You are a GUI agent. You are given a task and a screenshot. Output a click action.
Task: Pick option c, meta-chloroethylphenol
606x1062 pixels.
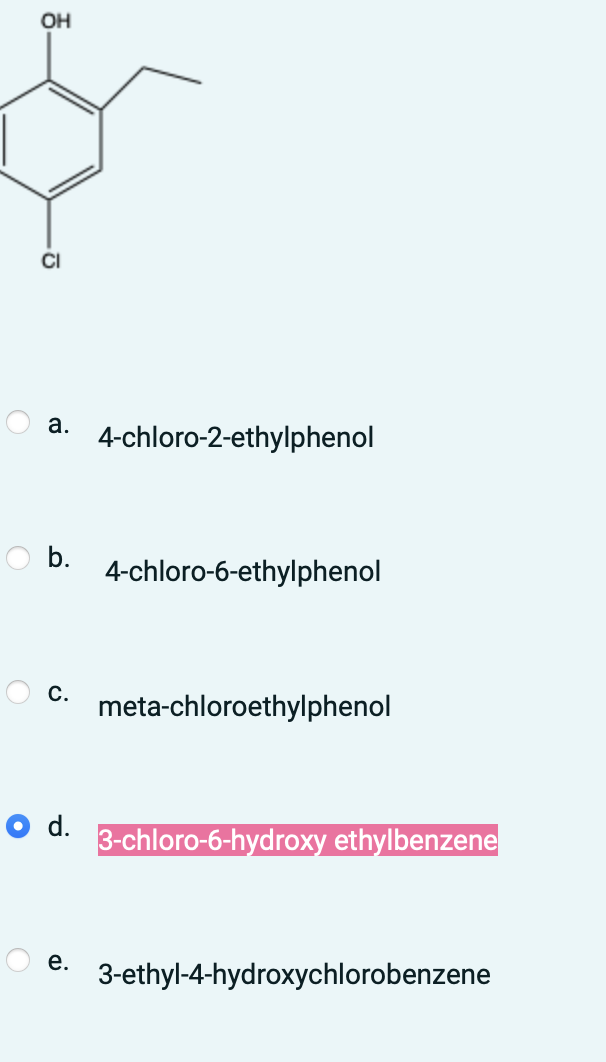click(x=18, y=691)
